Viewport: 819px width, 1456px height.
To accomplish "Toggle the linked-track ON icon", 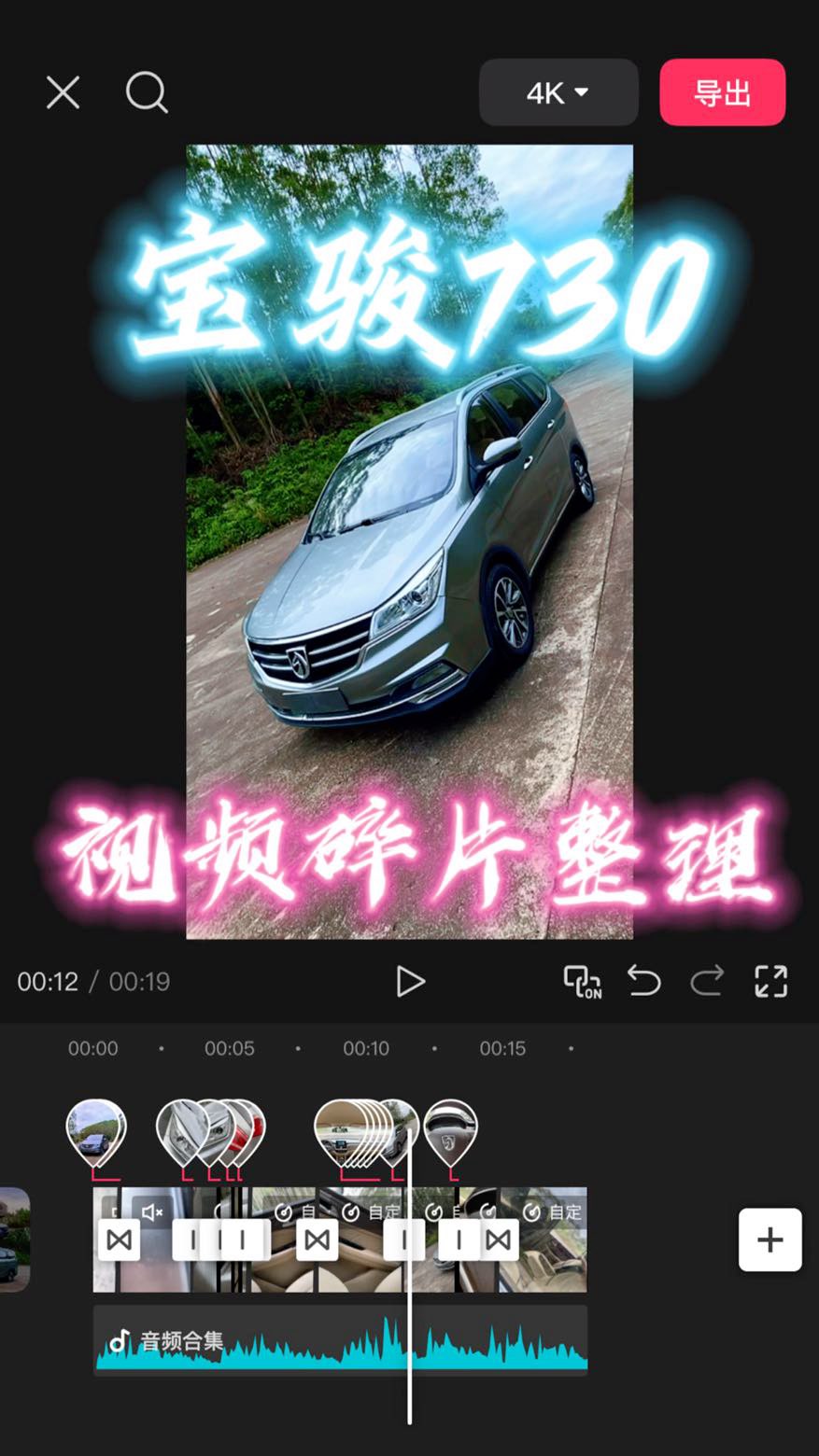I will pos(582,981).
